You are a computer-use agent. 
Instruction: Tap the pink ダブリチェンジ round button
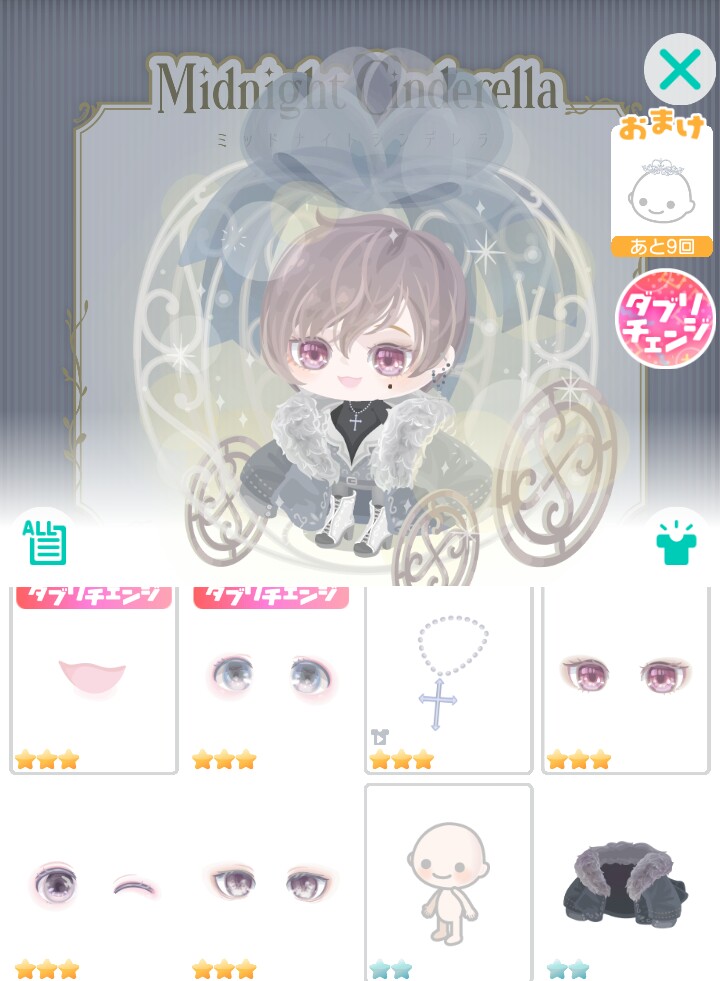click(665, 318)
